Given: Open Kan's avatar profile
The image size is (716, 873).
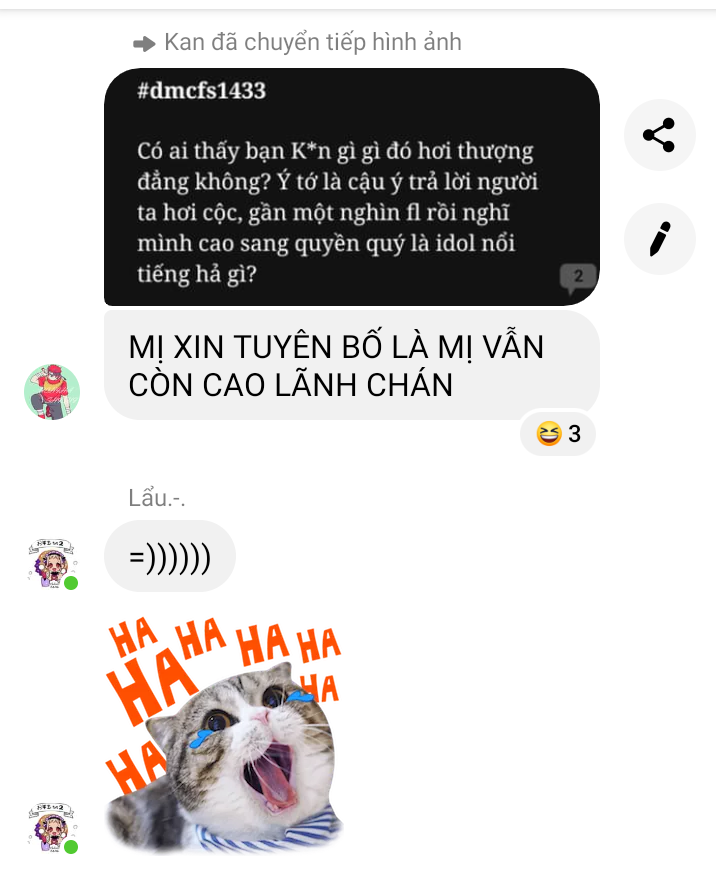Looking at the screenshot, I should click(52, 392).
